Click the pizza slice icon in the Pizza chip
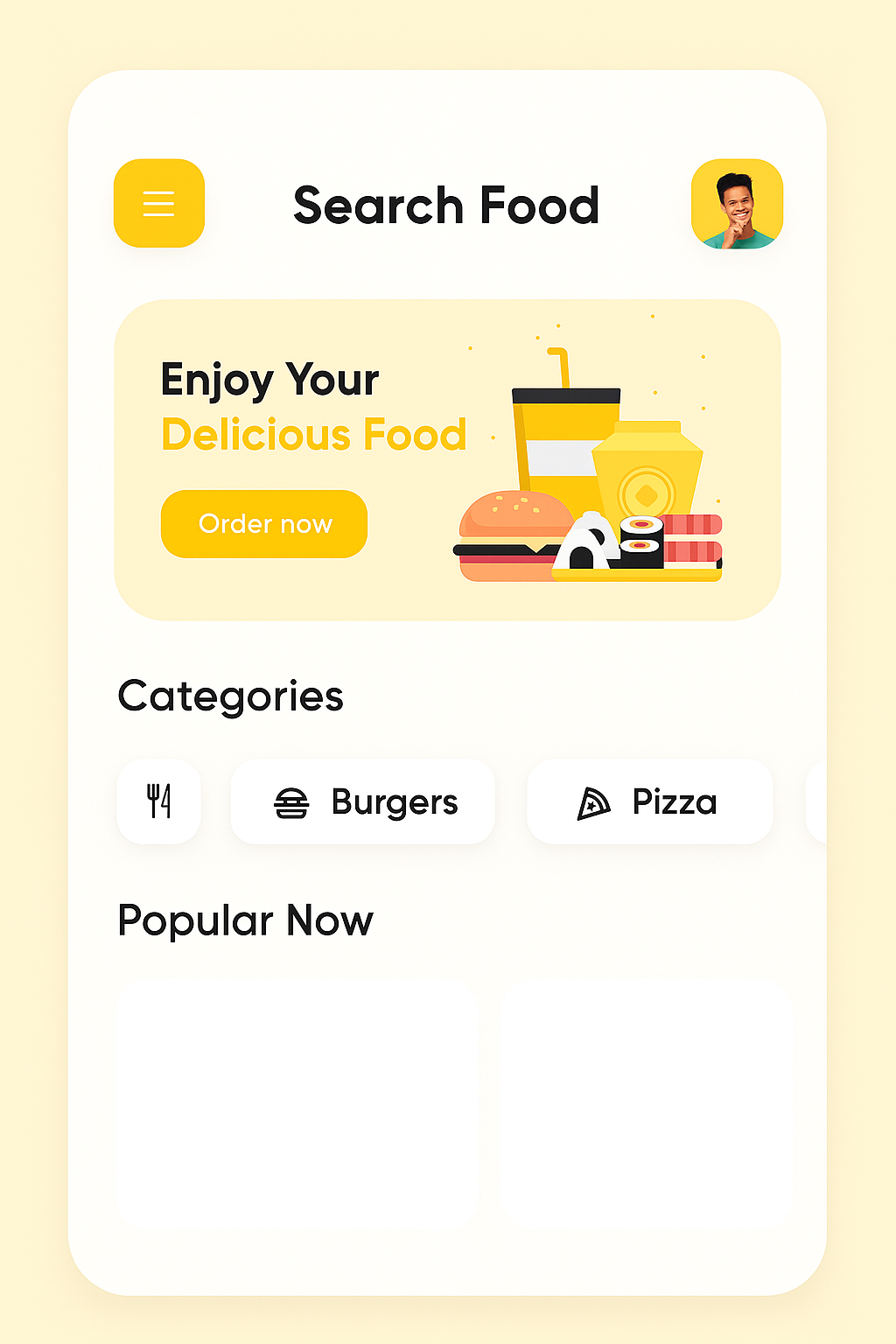The width and height of the screenshot is (896, 1344). (593, 801)
